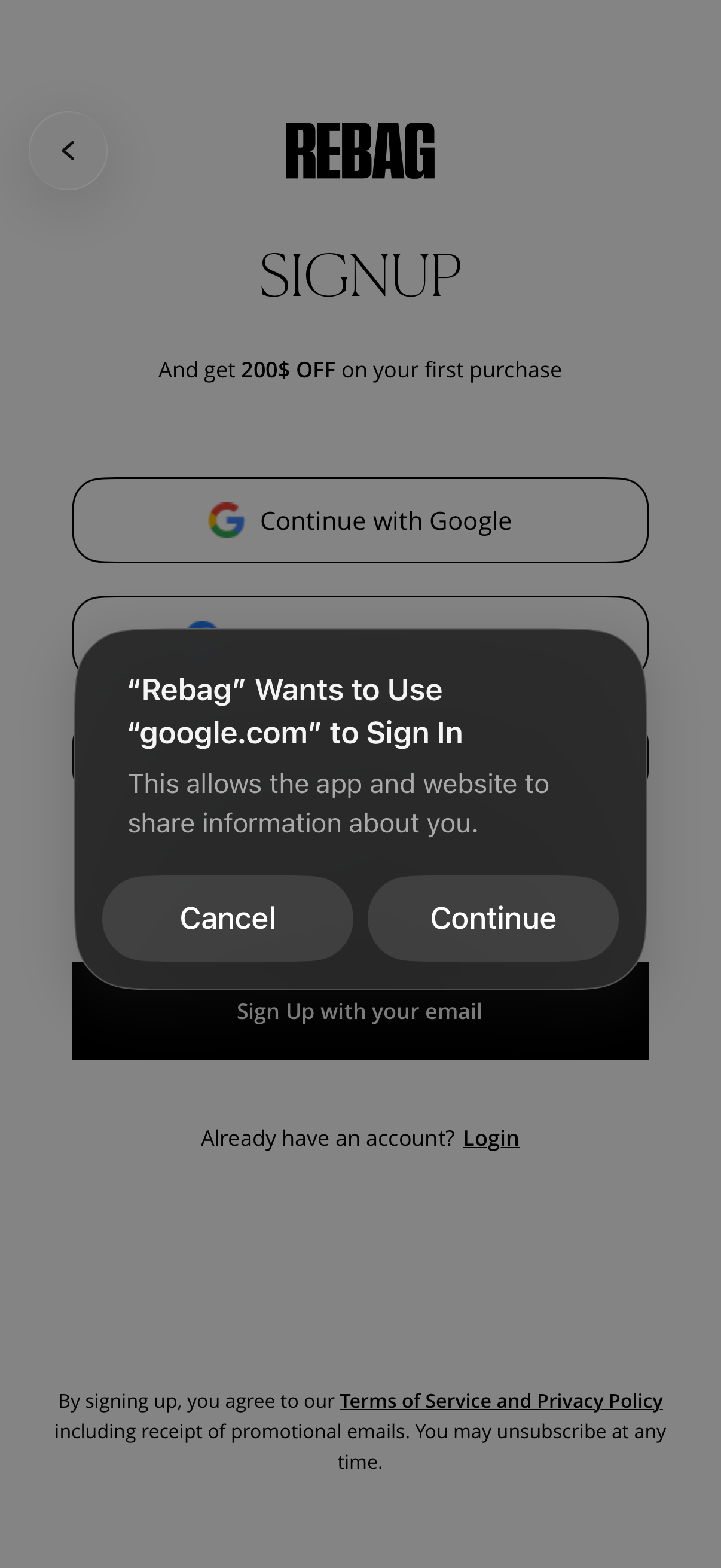The width and height of the screenshot is (721, 1568).
Task: Tap the REBAG wordmark header
Action: [360, 151]
